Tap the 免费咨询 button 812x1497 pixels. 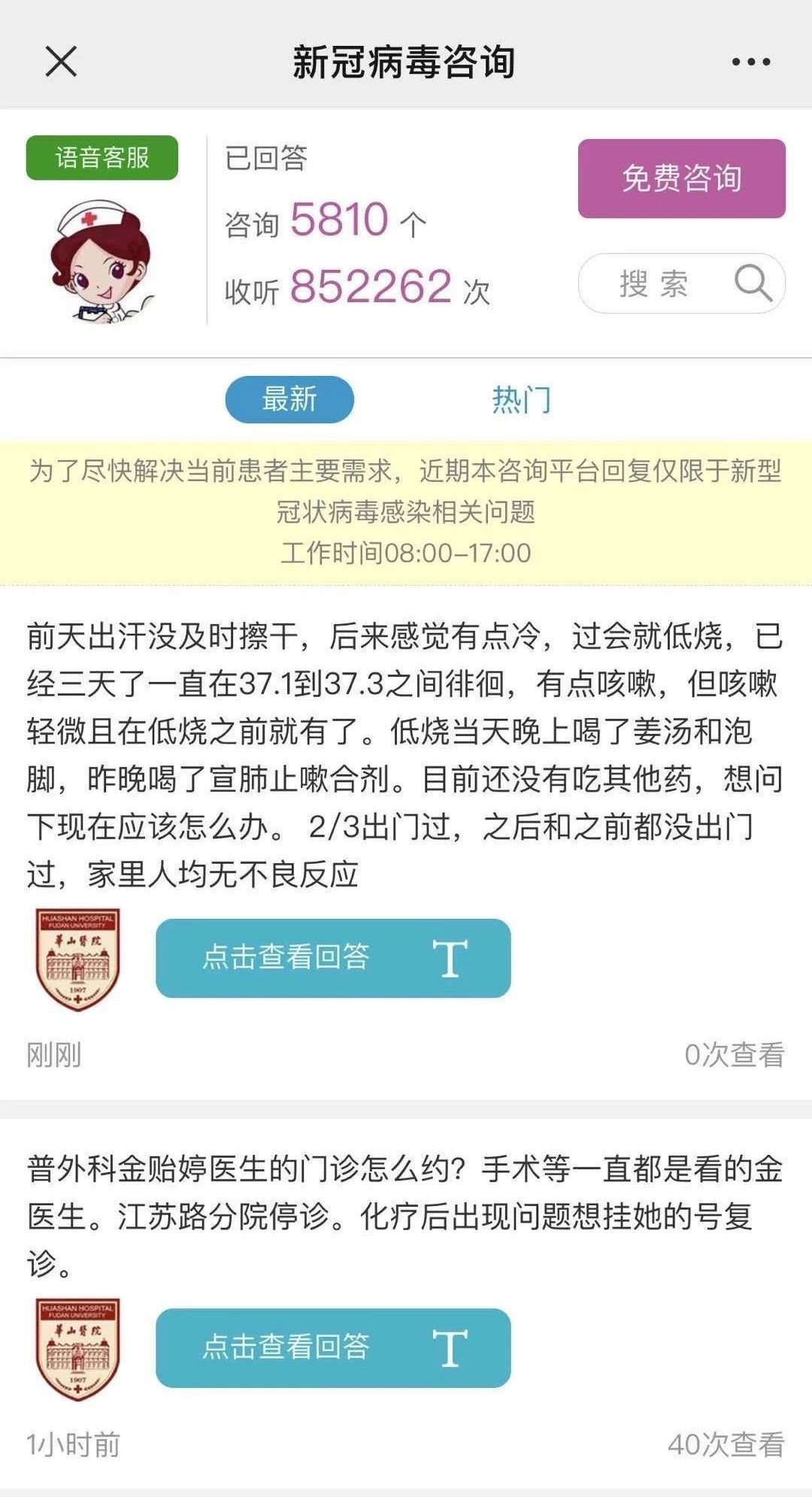coord(681,178)
